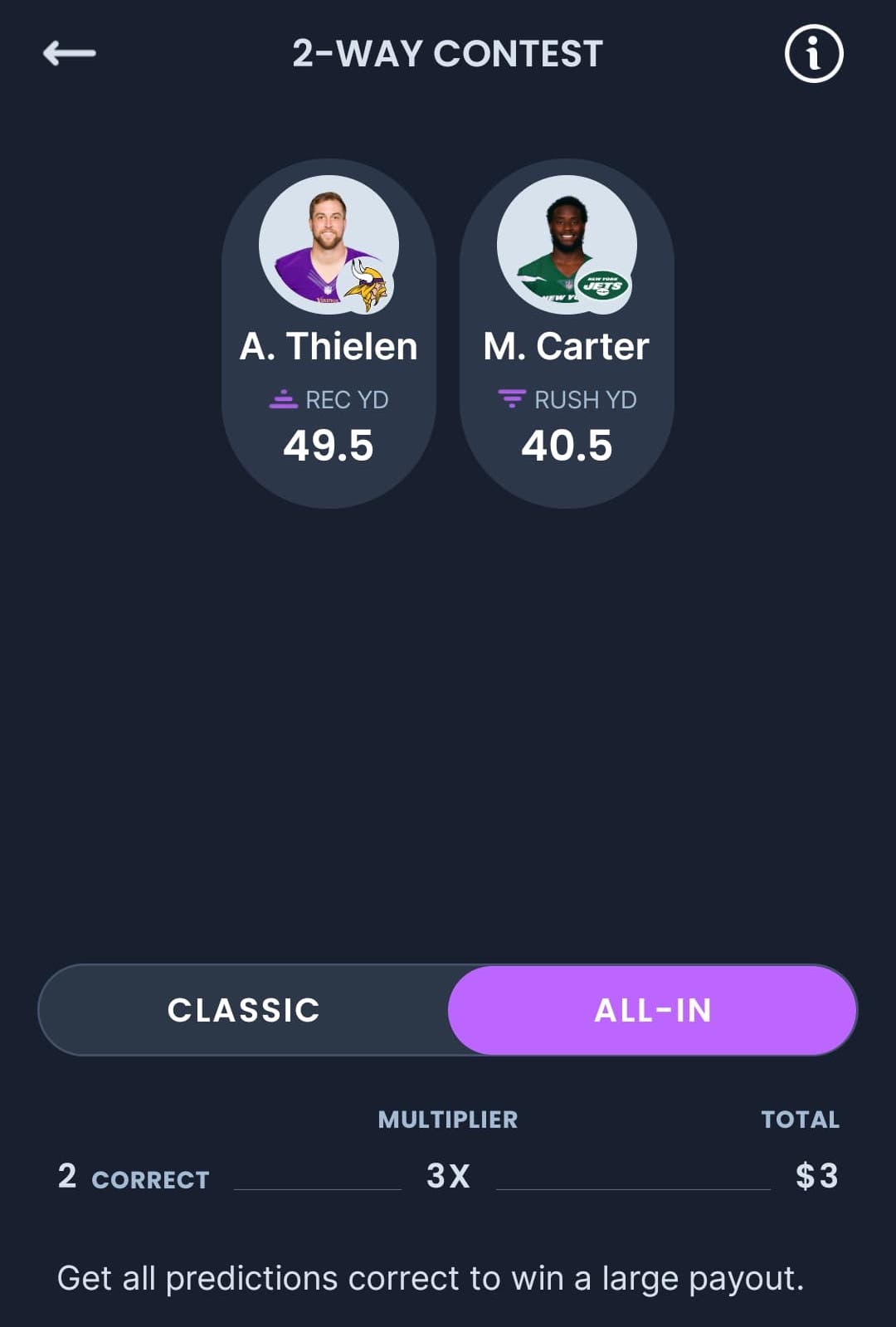Viewport: 896px width, 1327px height.
Task: Open M. Carter's RUSH YD card
Action: point(567,334)
